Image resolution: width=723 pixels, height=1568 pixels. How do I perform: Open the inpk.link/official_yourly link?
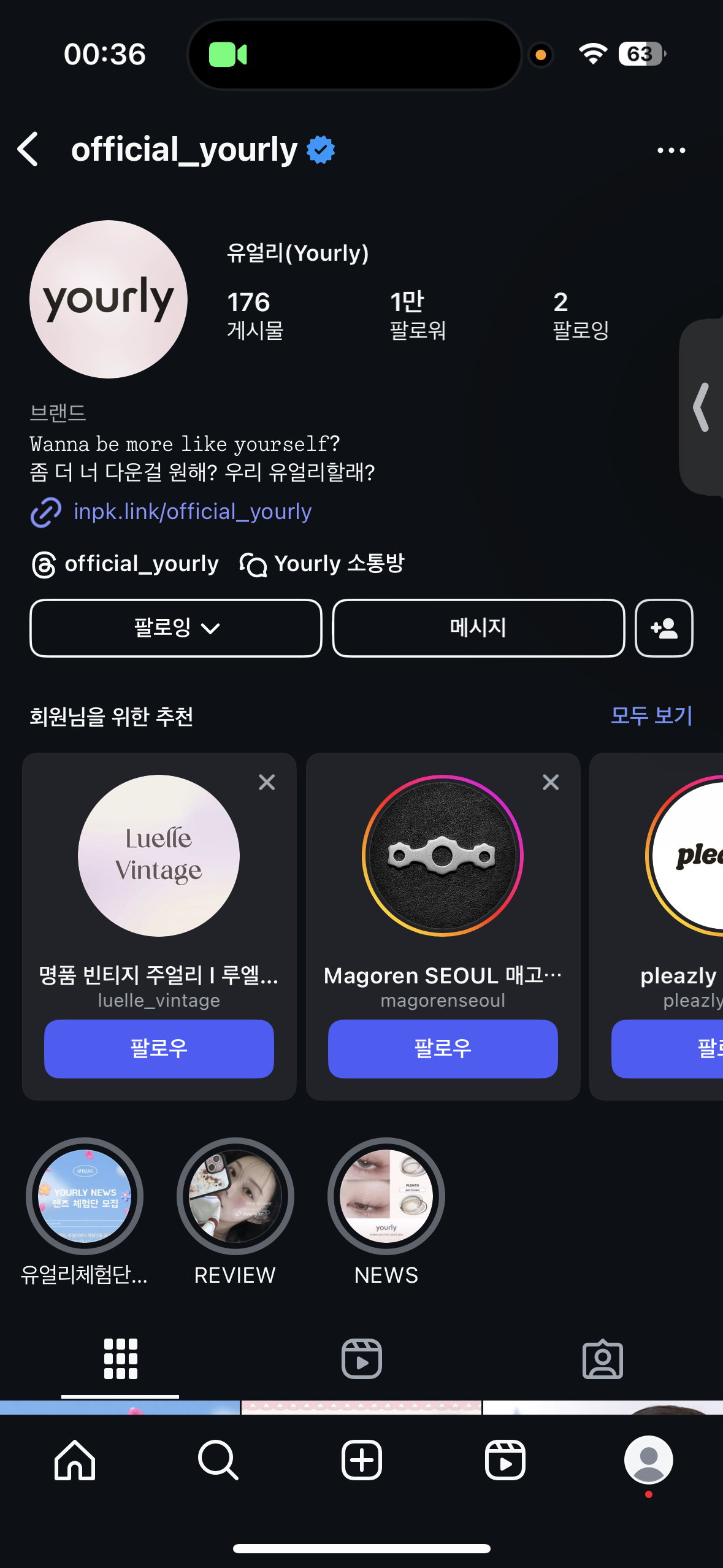(x=192, y=512)
